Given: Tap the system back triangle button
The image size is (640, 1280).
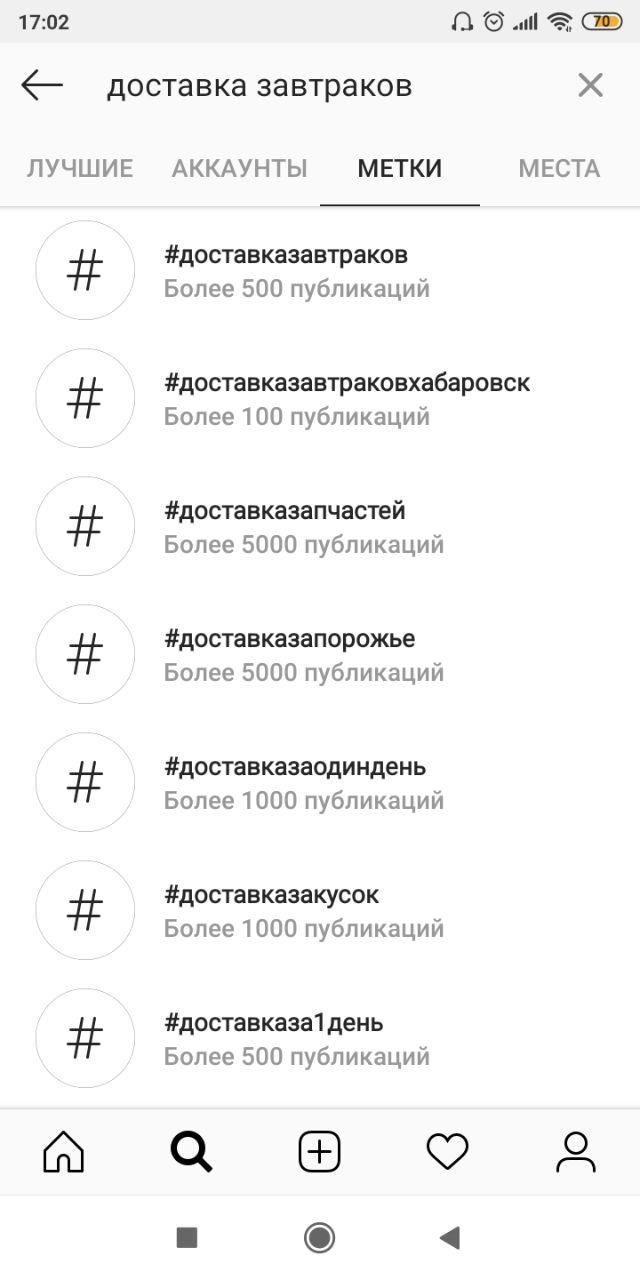Looking at the screenshot, I should point(450,1238).
